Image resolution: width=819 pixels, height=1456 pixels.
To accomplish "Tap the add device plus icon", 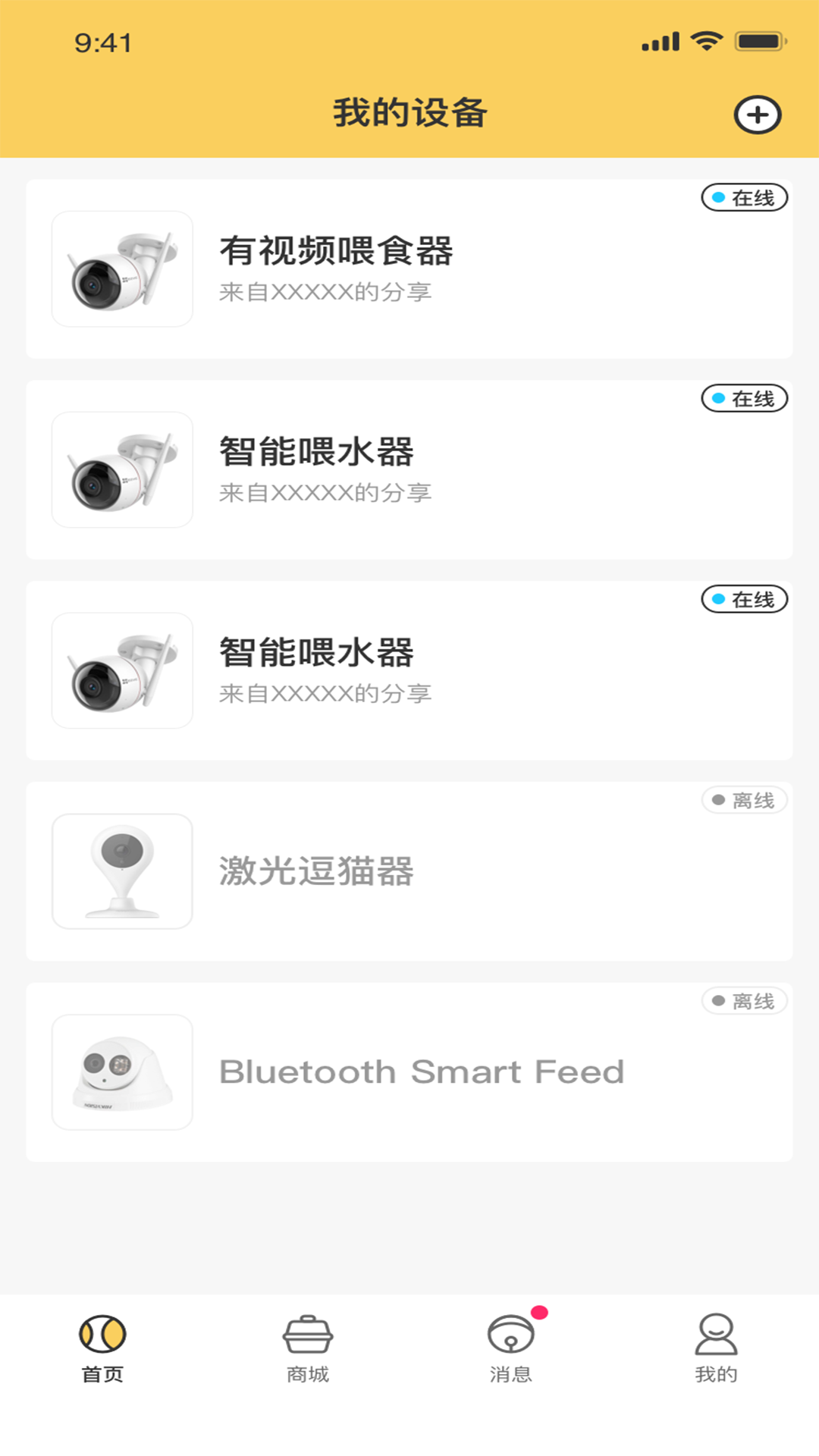I will click(x=757, y=115).
